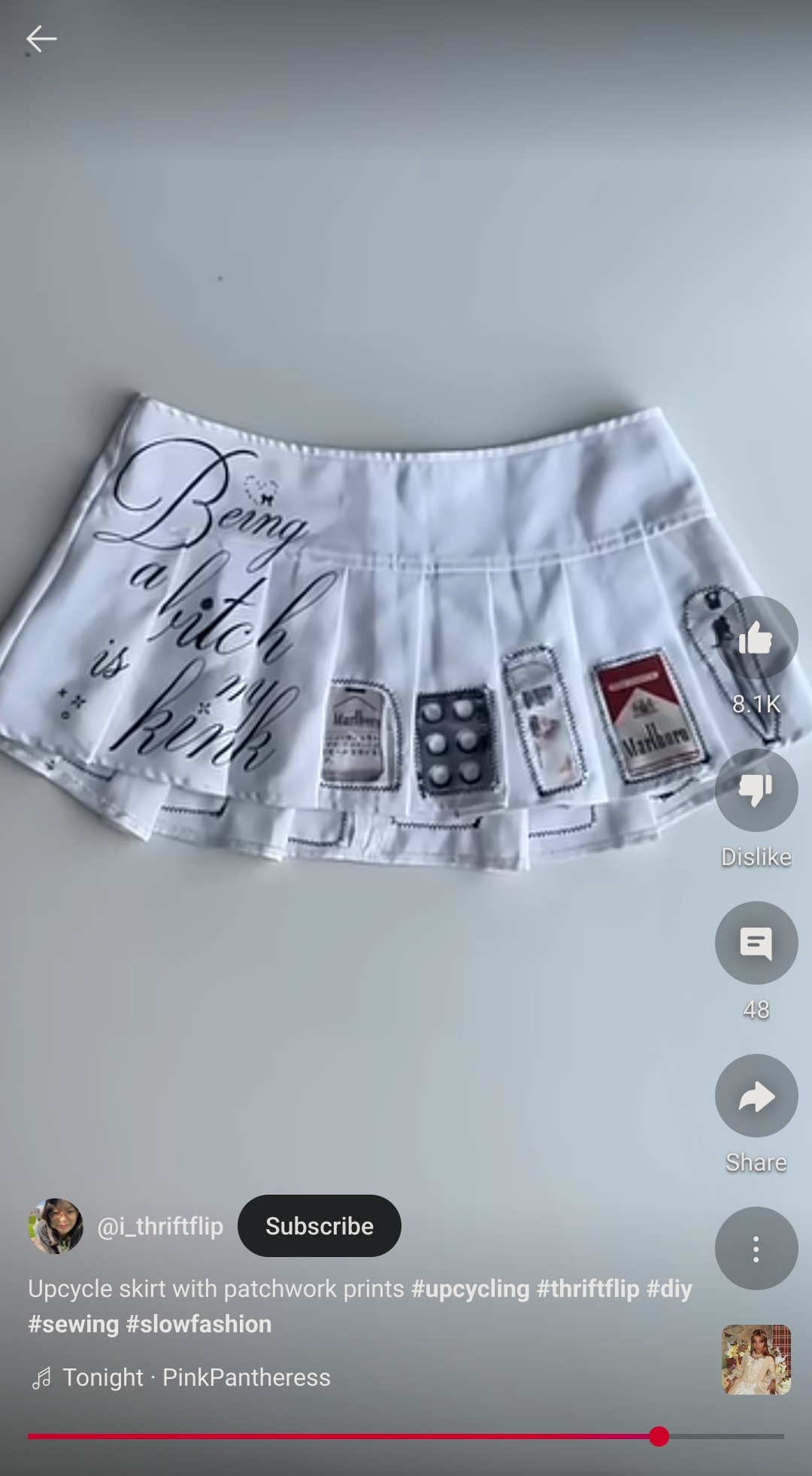Open the @i_thriftflip channel handle
This screenshot has width=812, height=1476.
160,1226
